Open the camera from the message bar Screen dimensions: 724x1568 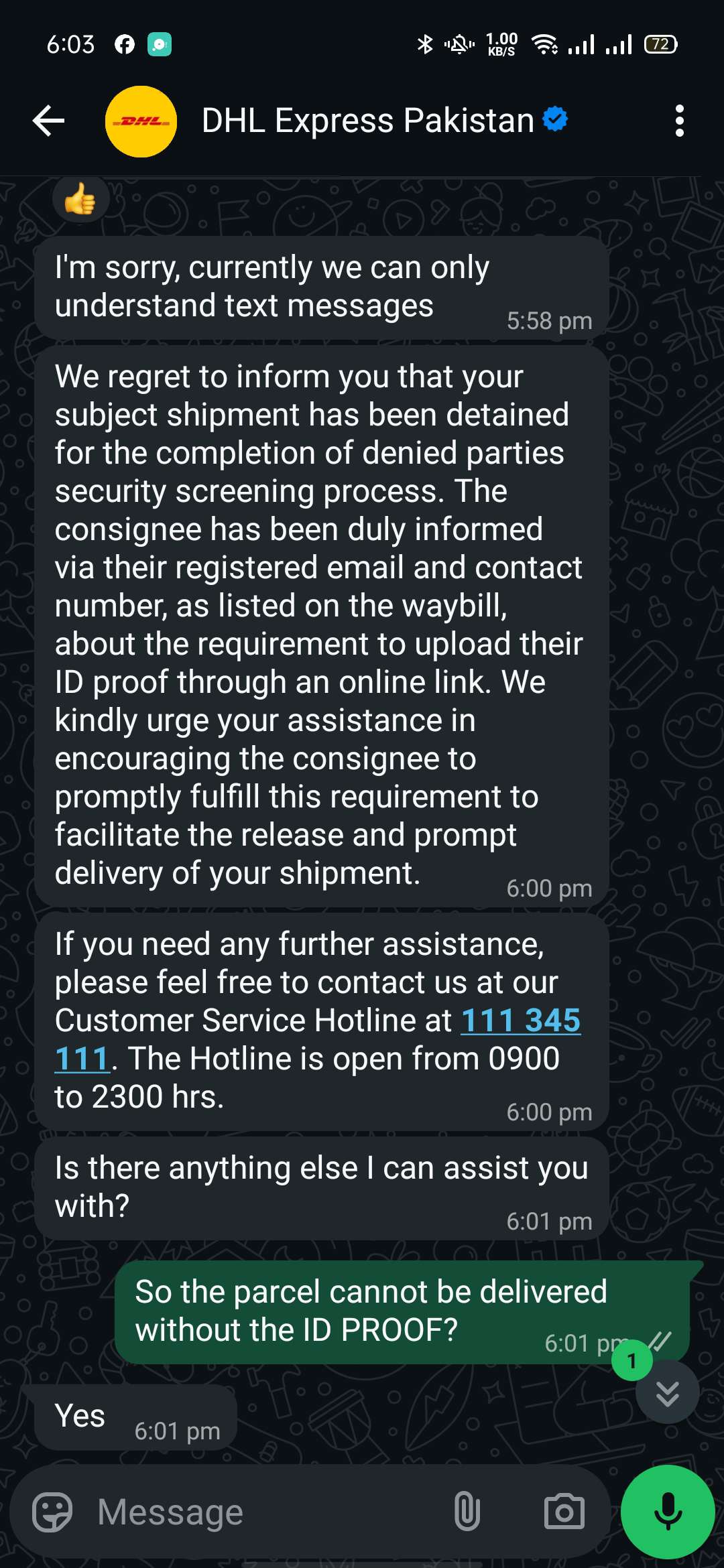coord(564,1512)
